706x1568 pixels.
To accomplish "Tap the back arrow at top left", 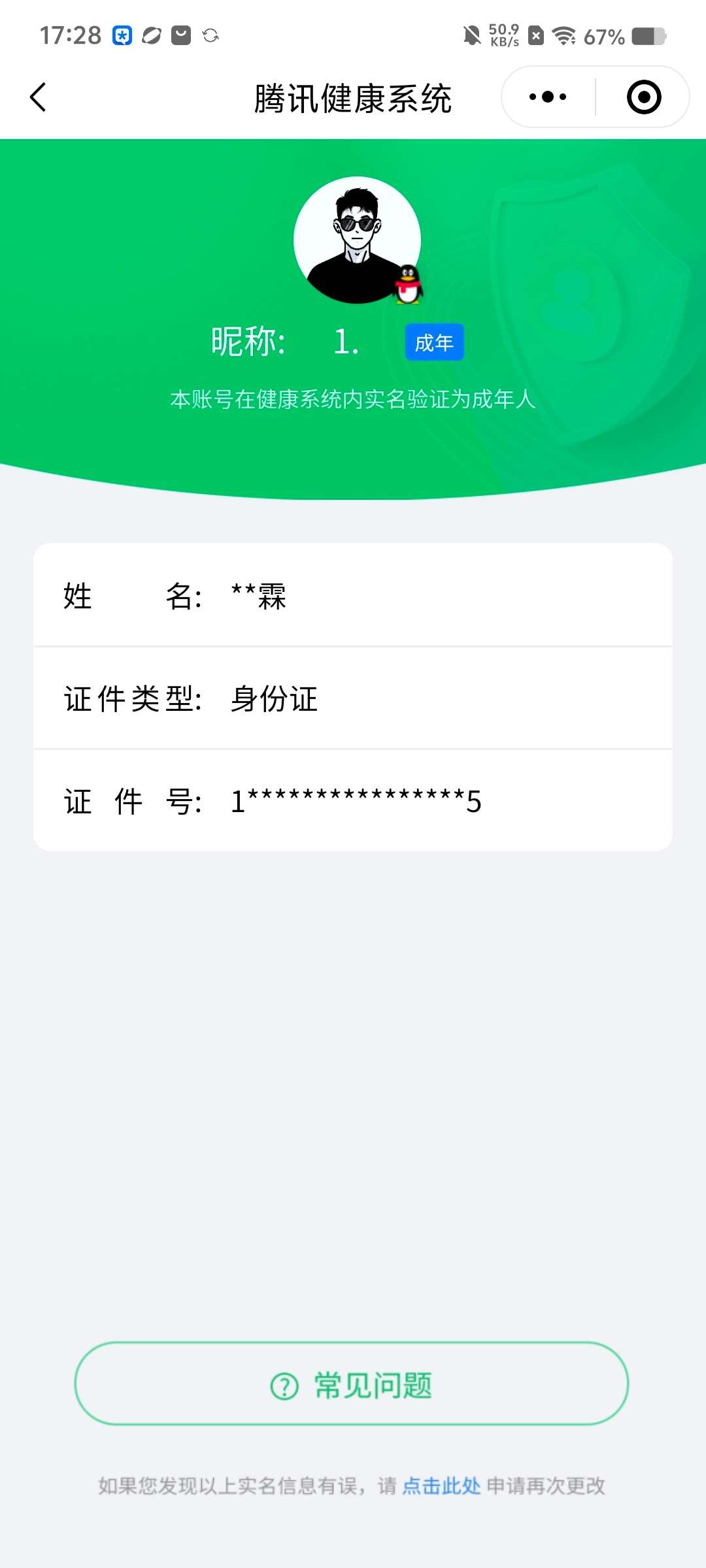I will [x=37, y=97].
